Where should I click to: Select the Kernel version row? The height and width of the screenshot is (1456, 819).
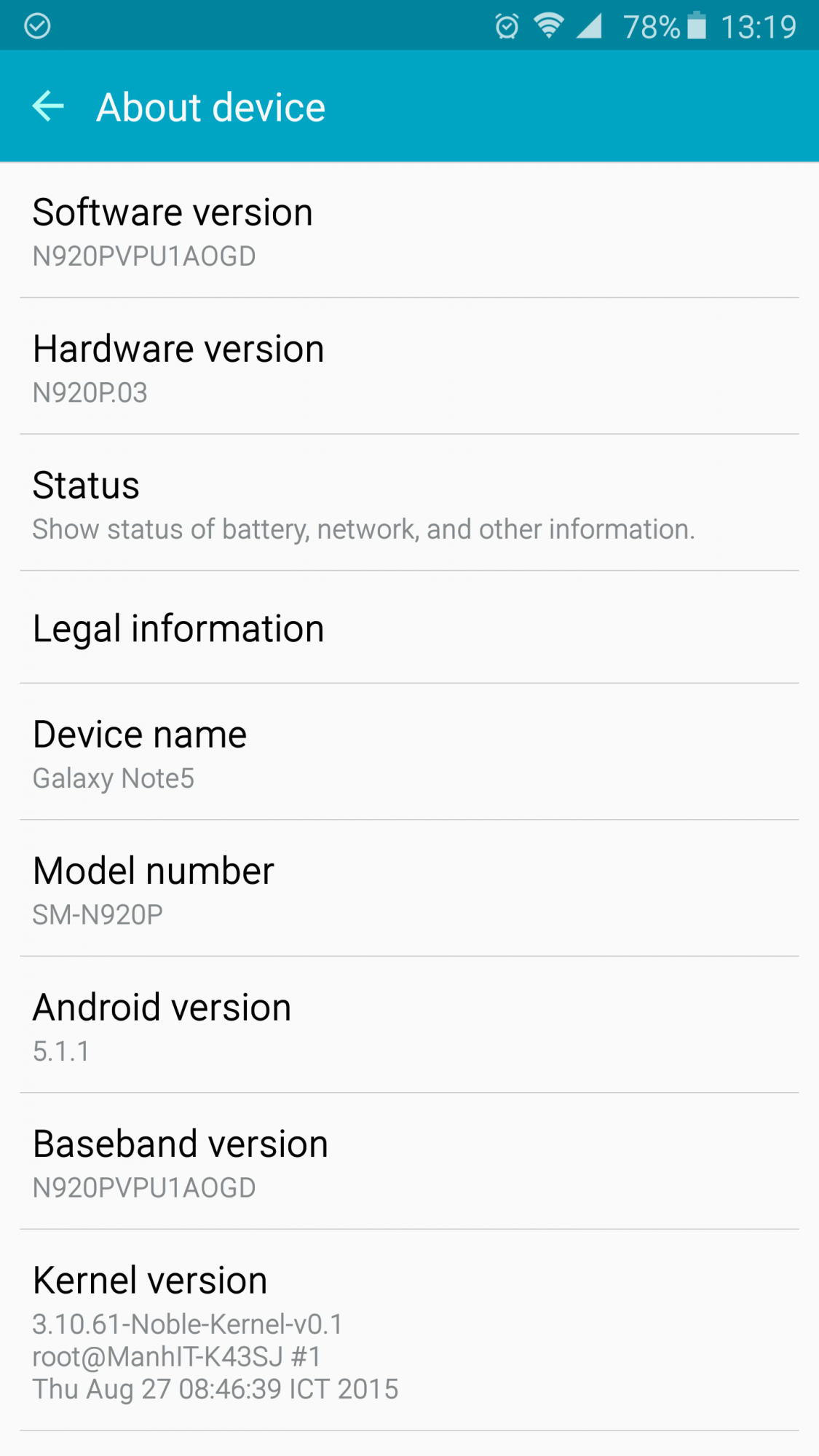pyautogui.click(x=409, y=1331)
